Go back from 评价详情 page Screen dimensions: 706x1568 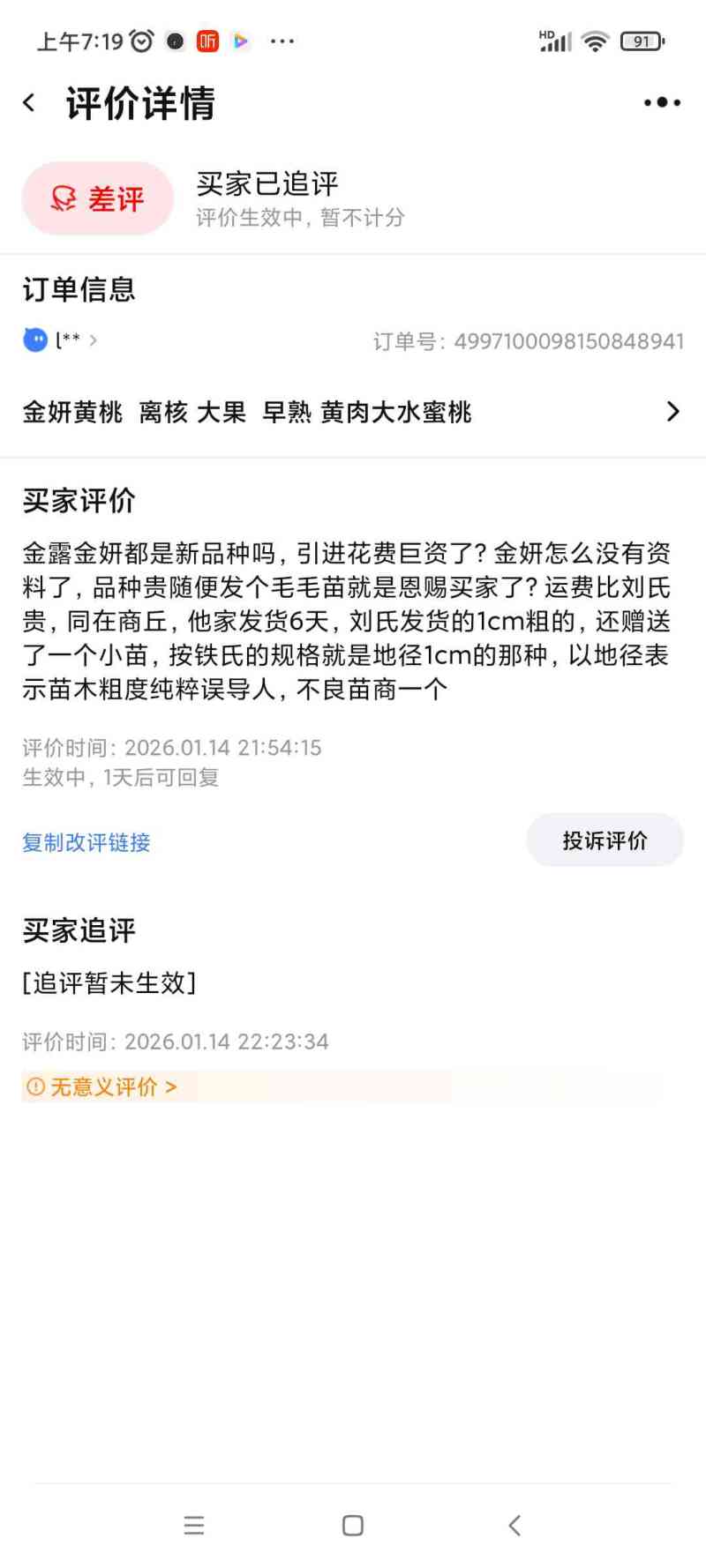point(30,103)
